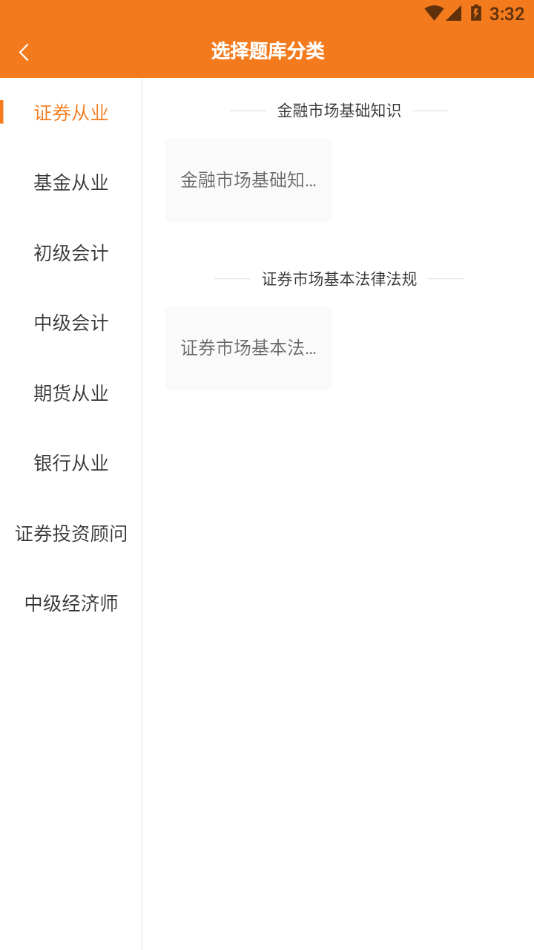This screenshot has width=534, height=950.
Task: Select the 银行从业 category
Action: pos(71,463)
